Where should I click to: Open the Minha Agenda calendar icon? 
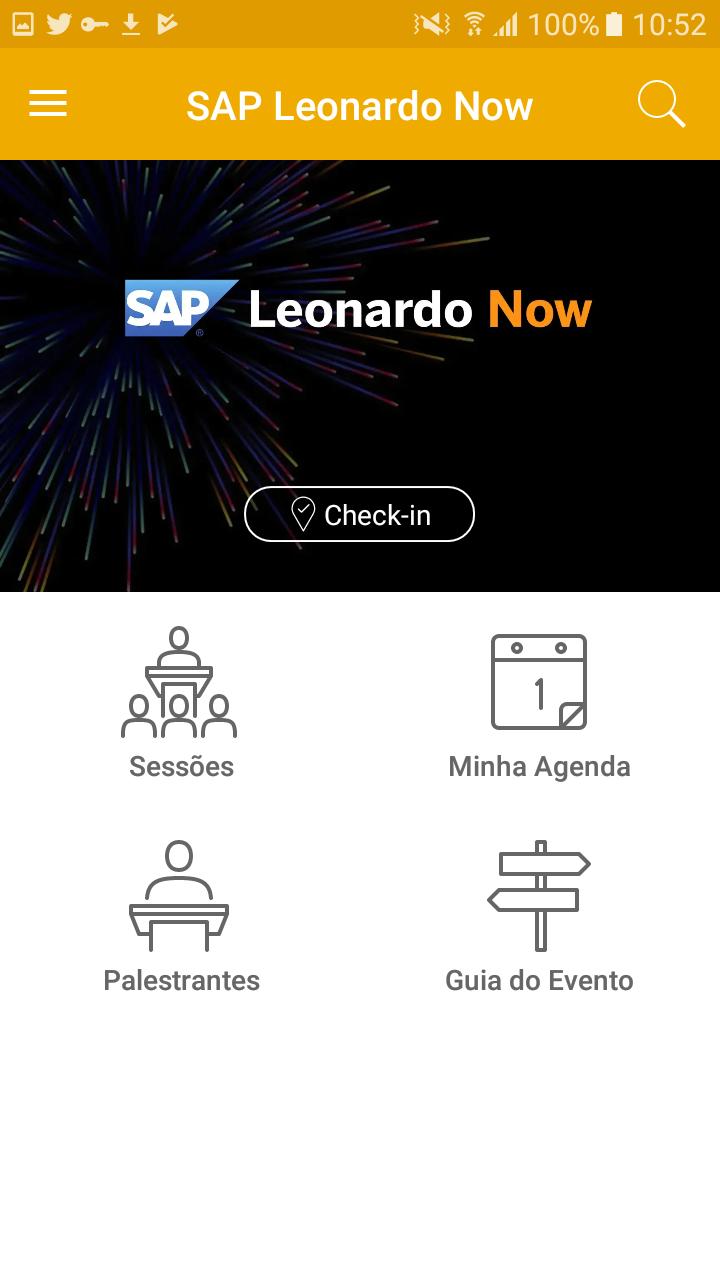click(540, 680)
